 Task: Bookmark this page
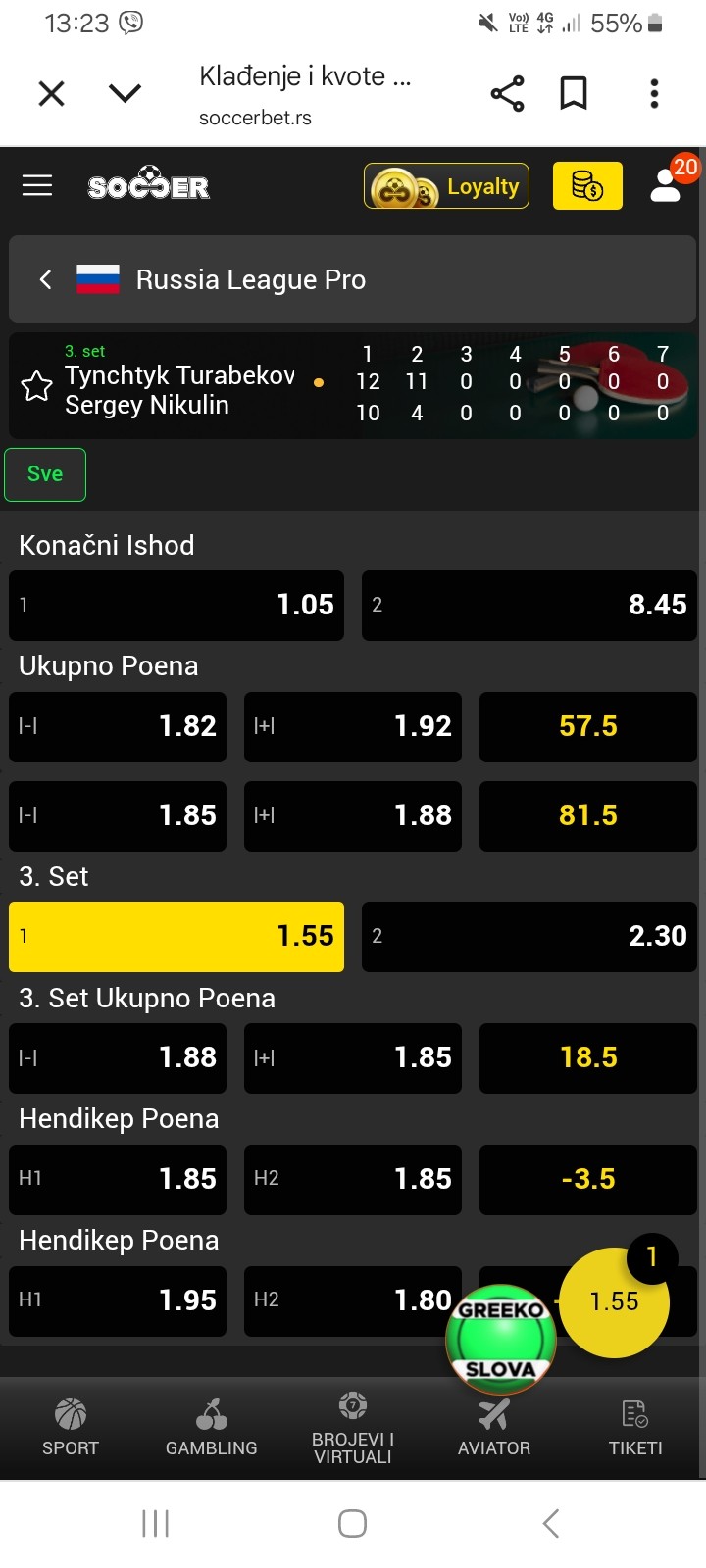click(x=574, y=94)
